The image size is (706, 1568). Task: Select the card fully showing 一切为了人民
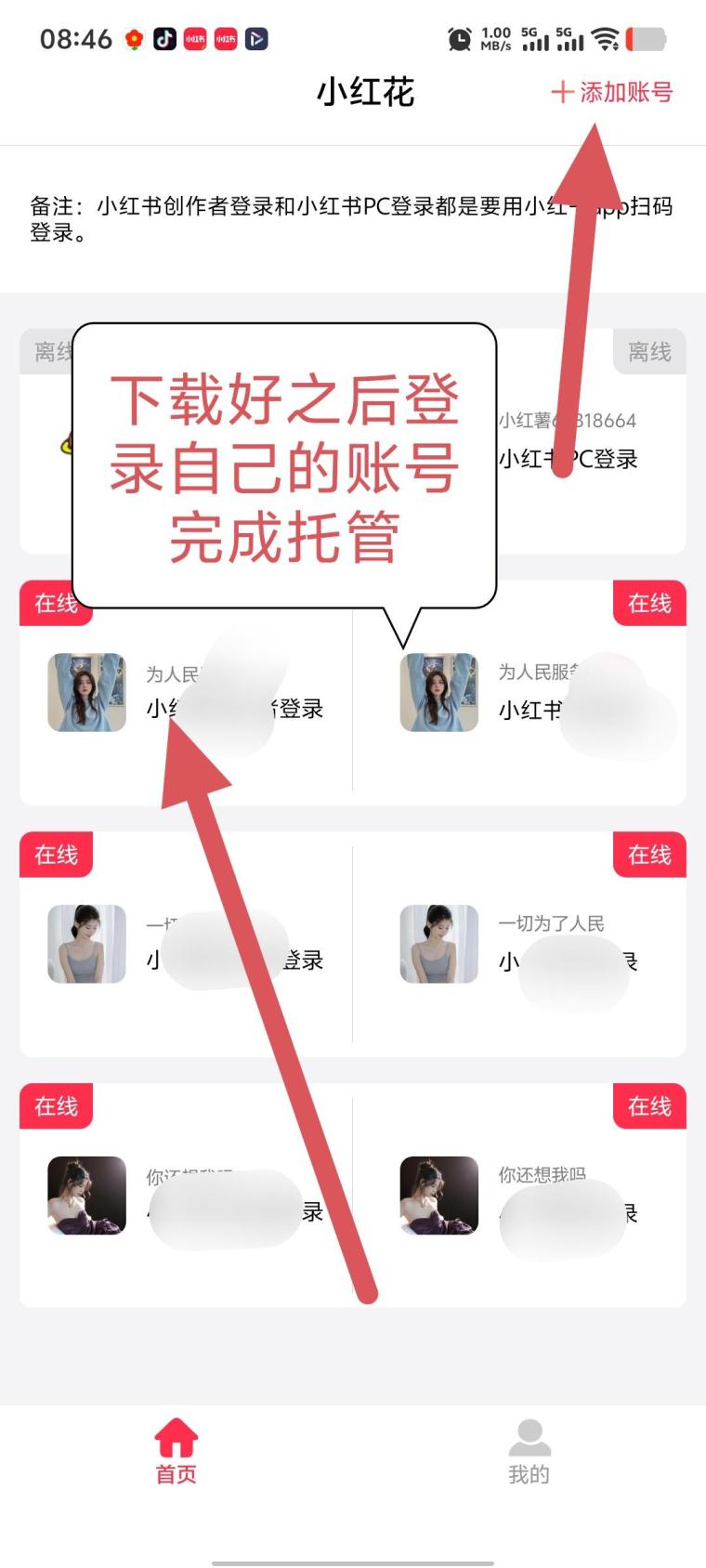[x=520, y=945]
